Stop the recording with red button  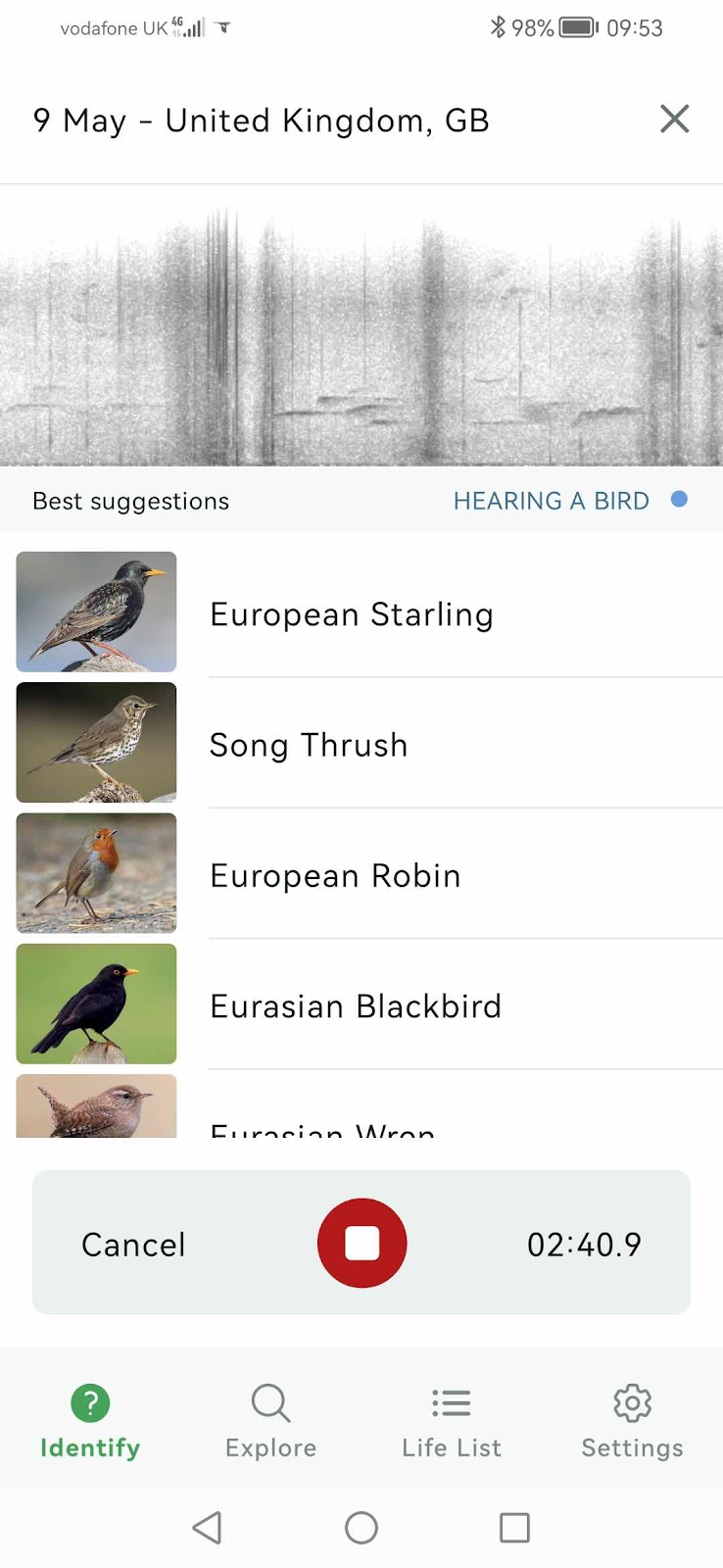point(361,1243)
